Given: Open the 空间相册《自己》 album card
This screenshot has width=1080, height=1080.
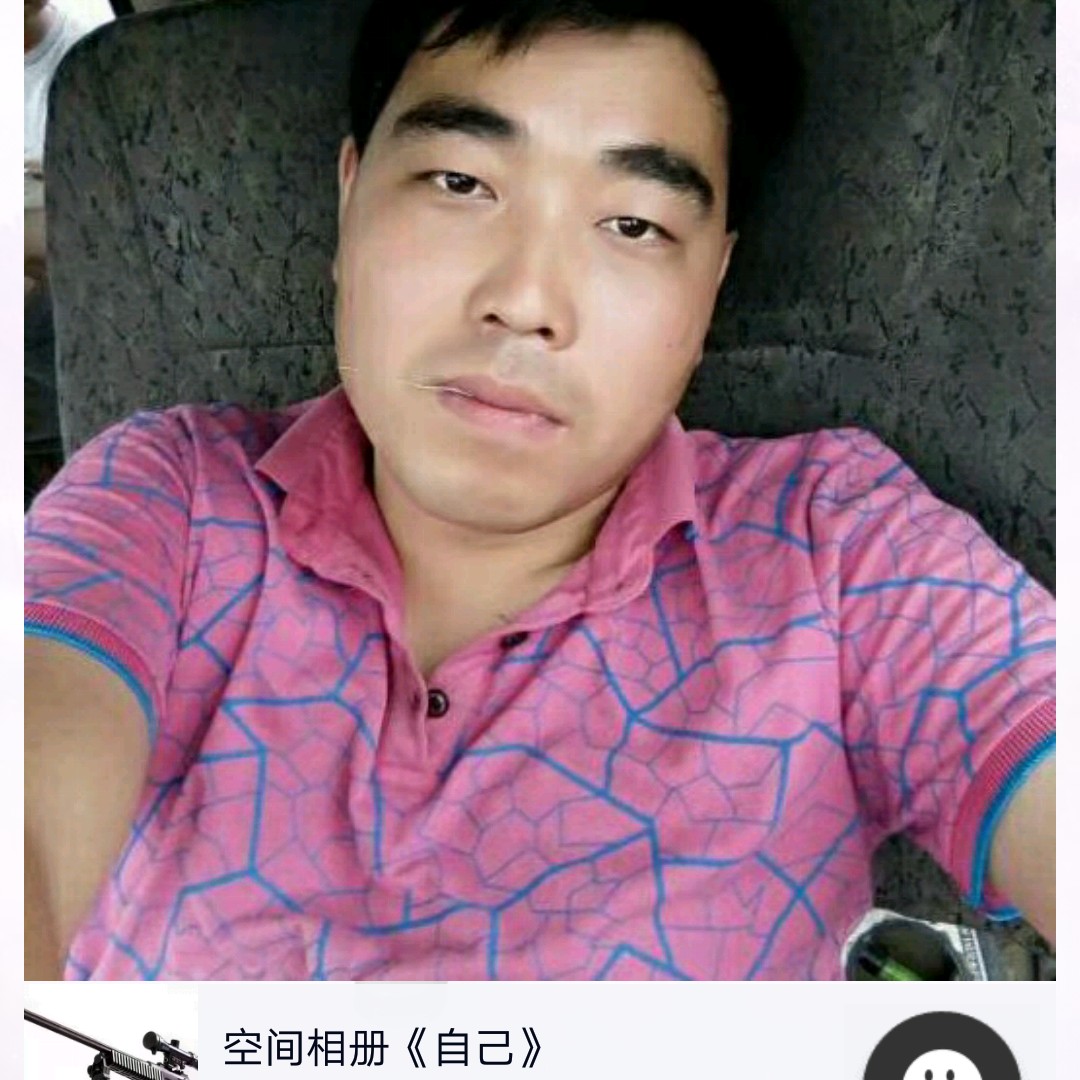Looking at the screenshot, I should pyautogui.click(x=384, y=1047).
